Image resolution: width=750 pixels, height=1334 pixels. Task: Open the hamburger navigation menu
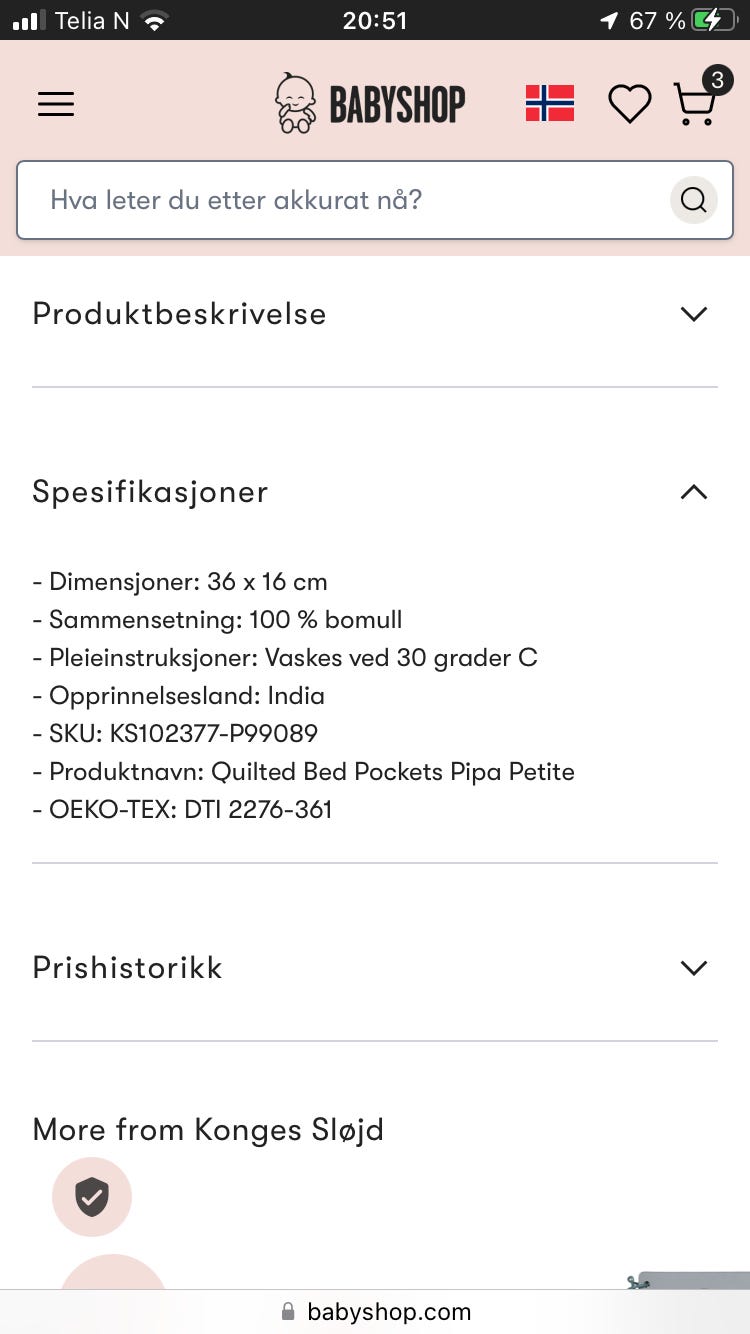[55, 103]
